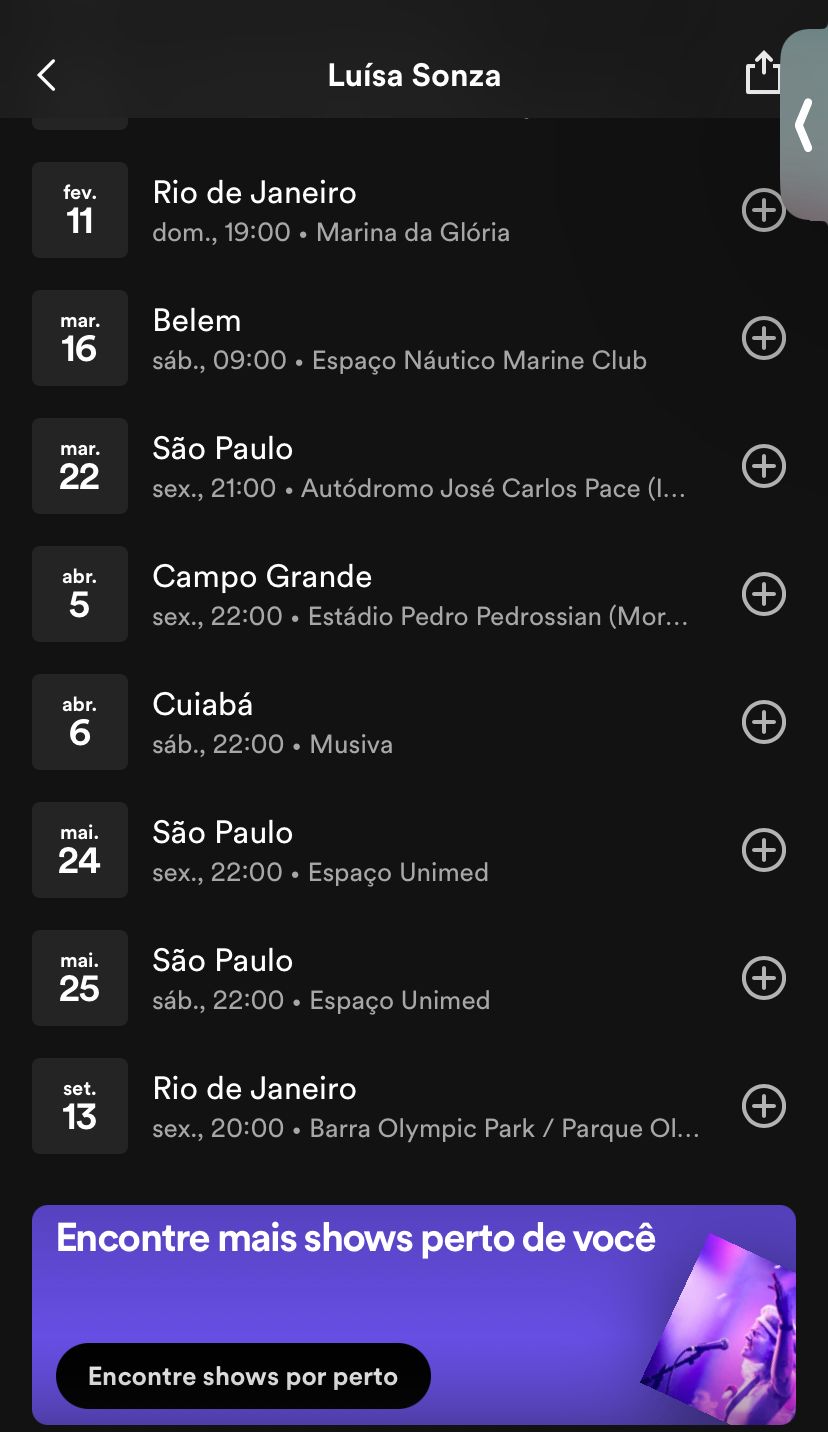Save the September 13 Rio de Janeiro show
The image size is (828, 1432).
pos(763,1106)
